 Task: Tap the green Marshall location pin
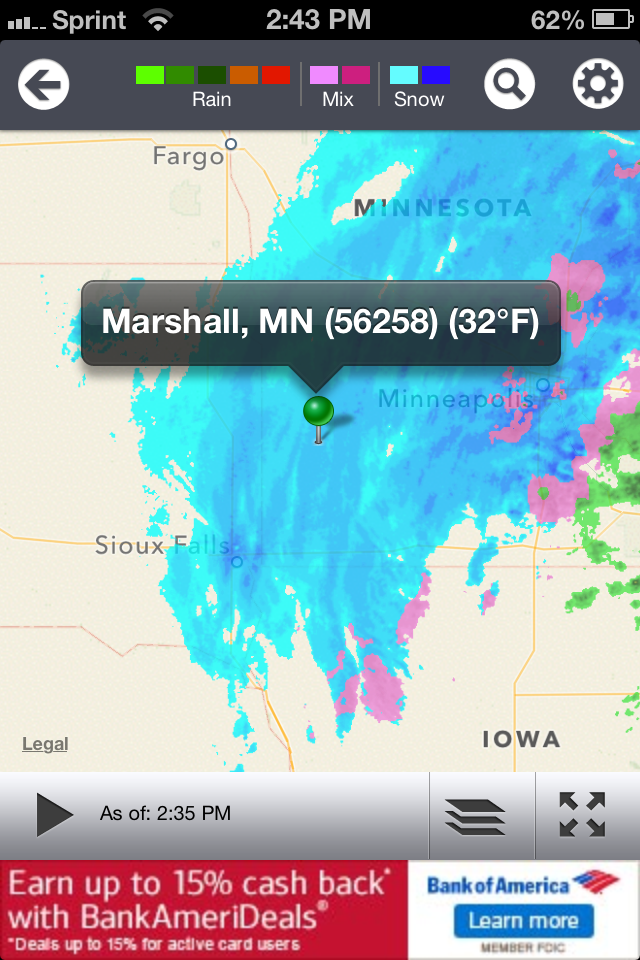[319, 412]
